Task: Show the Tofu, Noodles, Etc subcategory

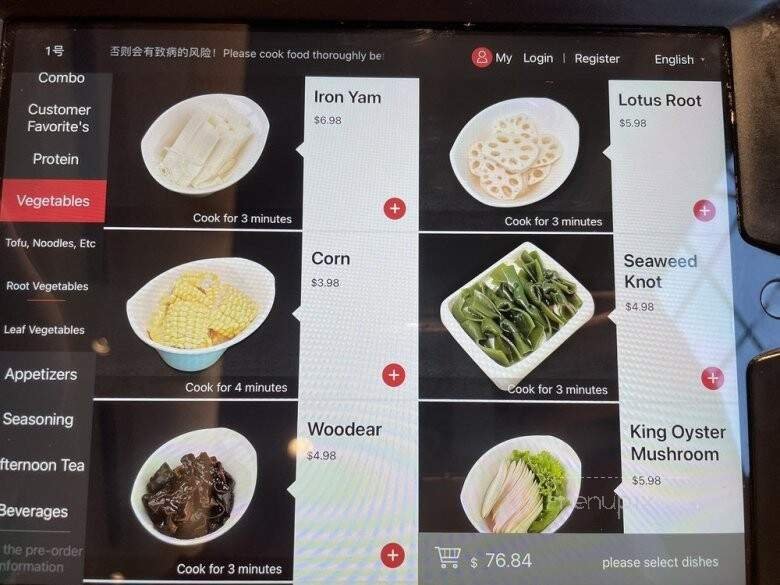Action: point(50,243)
